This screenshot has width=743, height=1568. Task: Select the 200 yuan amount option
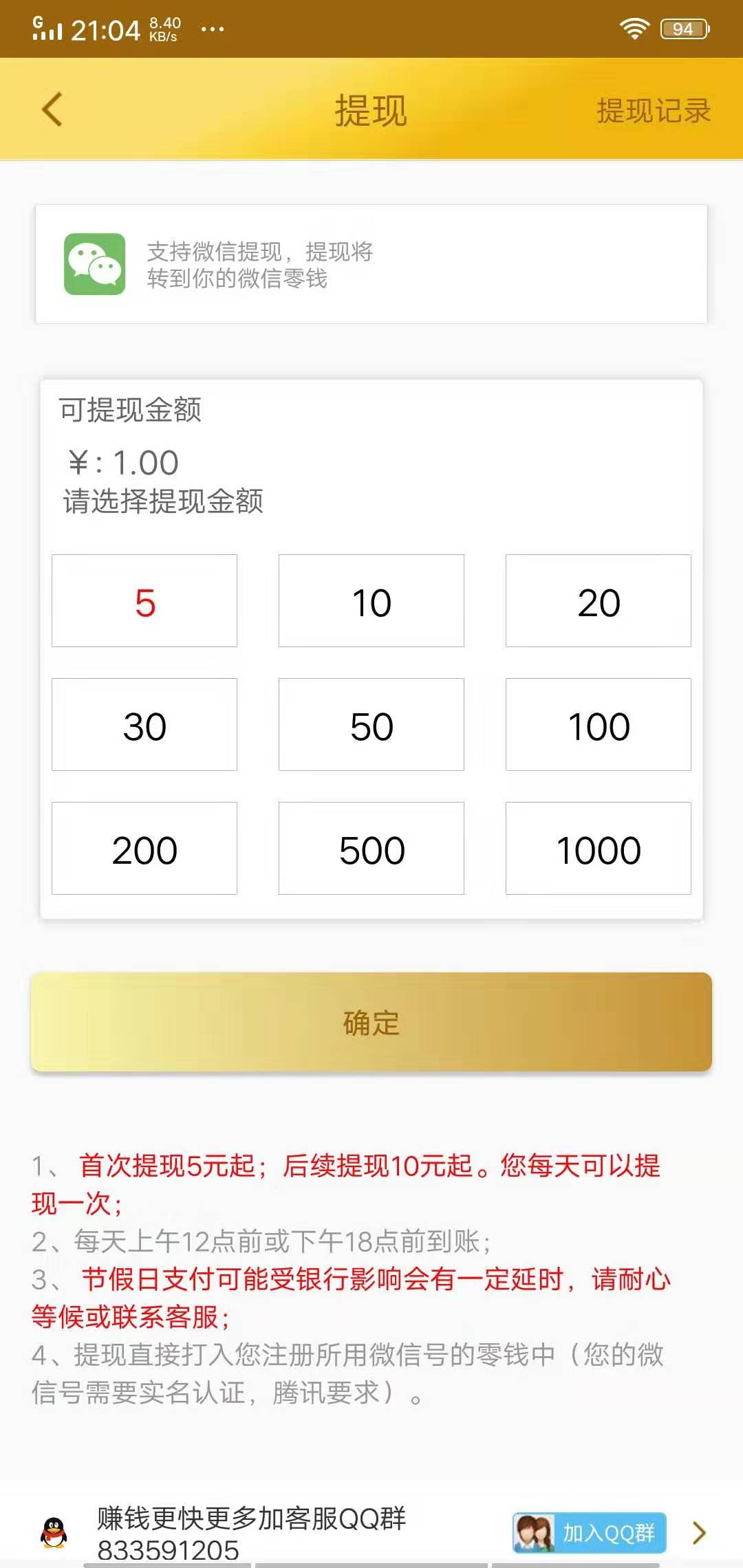point(143,848)
